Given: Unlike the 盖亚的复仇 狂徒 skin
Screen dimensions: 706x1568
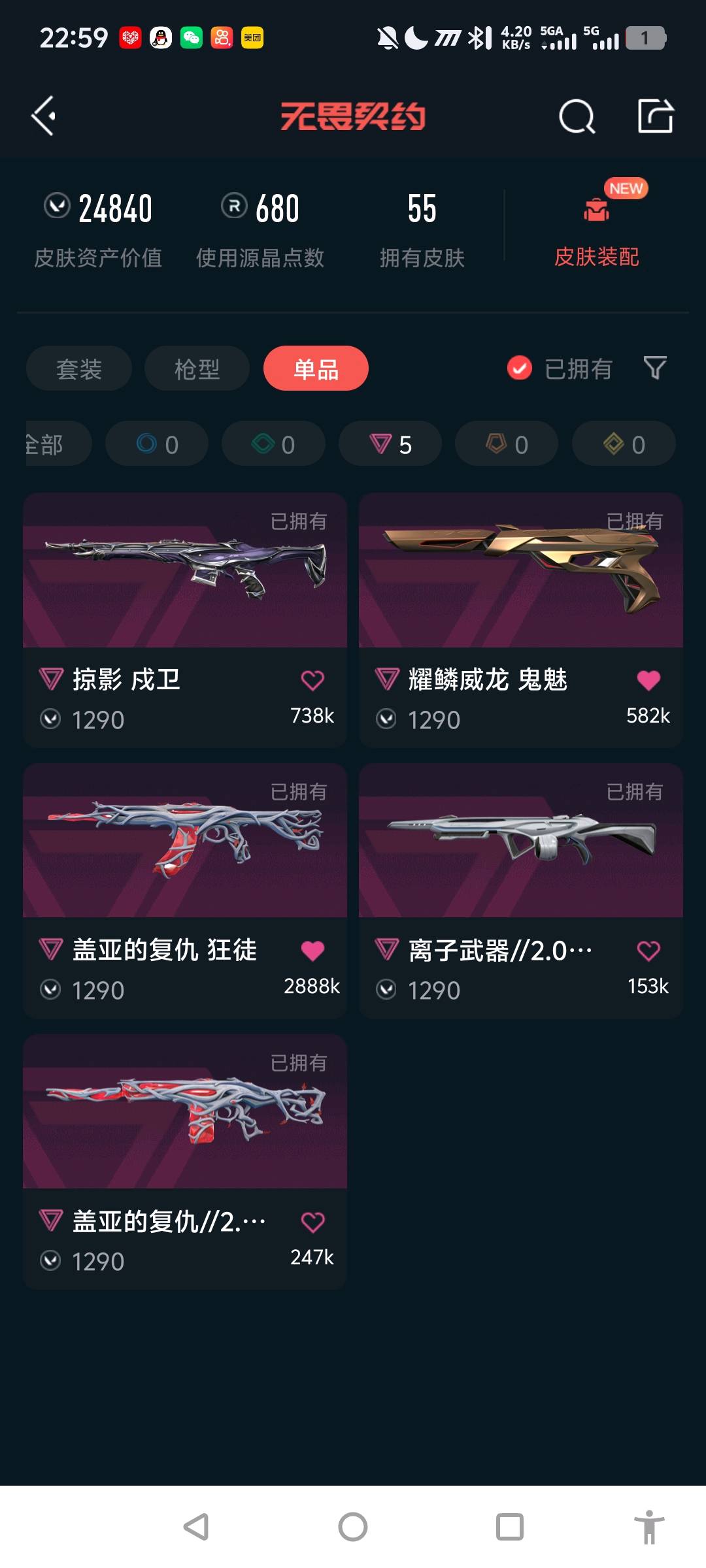Looking at the screenshot, I should click(x=312, y=951).
